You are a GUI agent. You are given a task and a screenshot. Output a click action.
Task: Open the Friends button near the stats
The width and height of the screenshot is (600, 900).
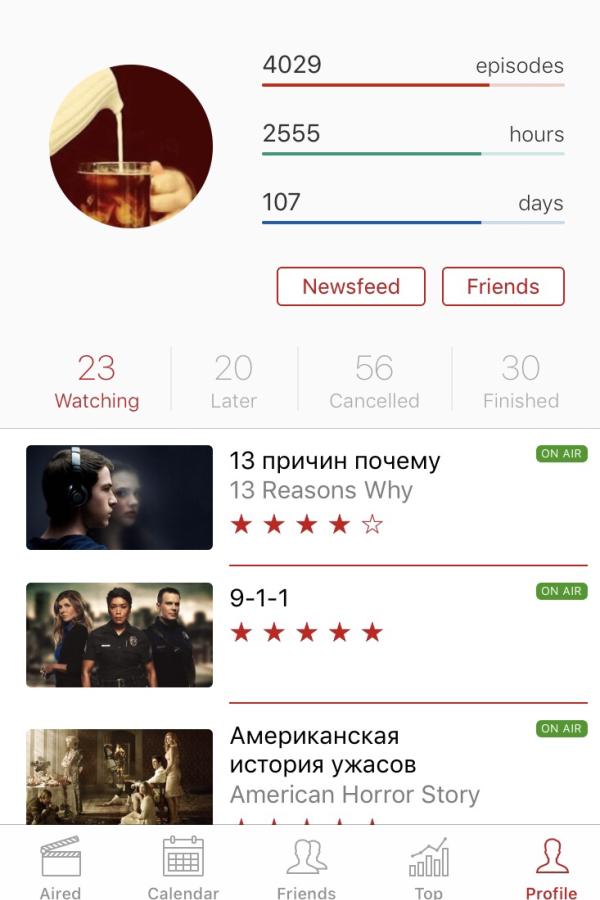(503, 286)
